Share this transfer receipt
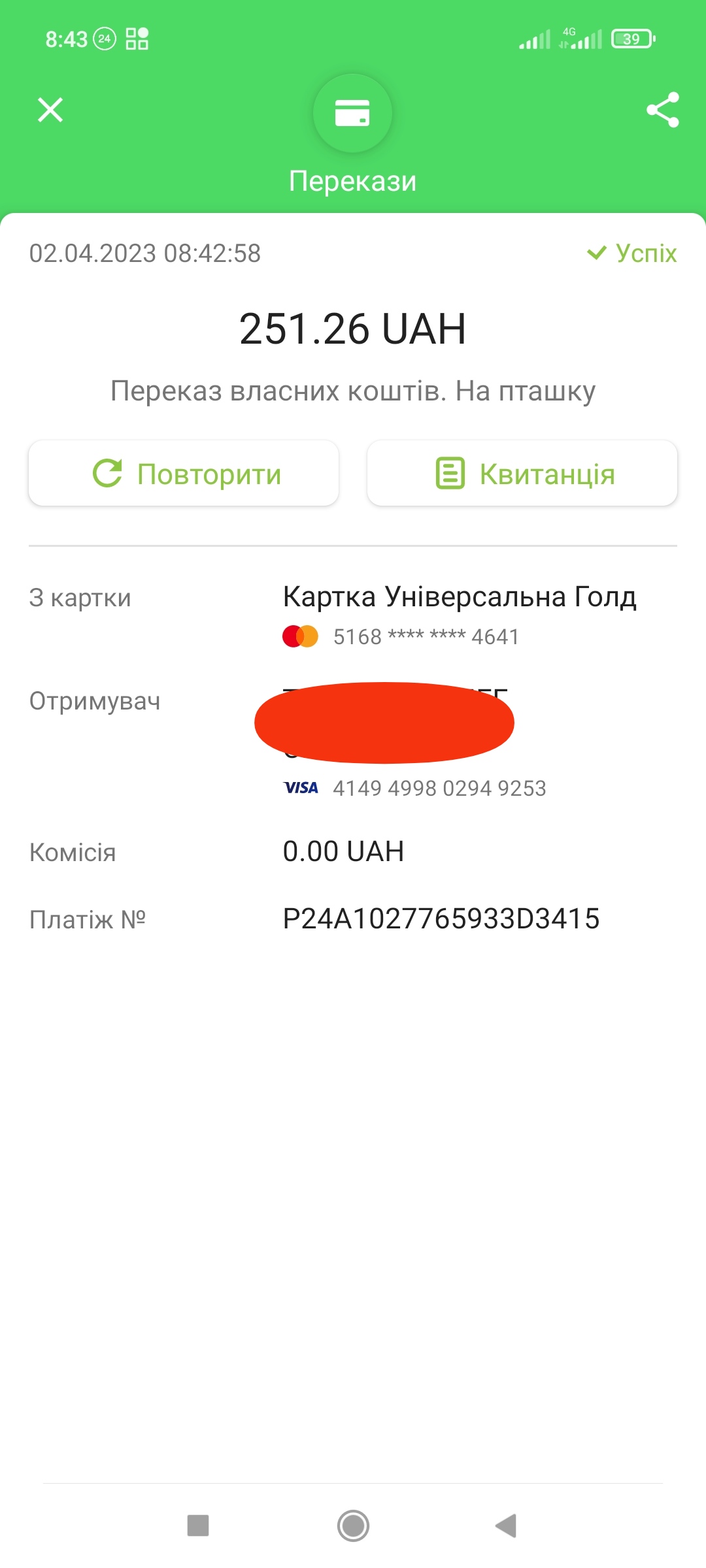 [x=662, y=110]
